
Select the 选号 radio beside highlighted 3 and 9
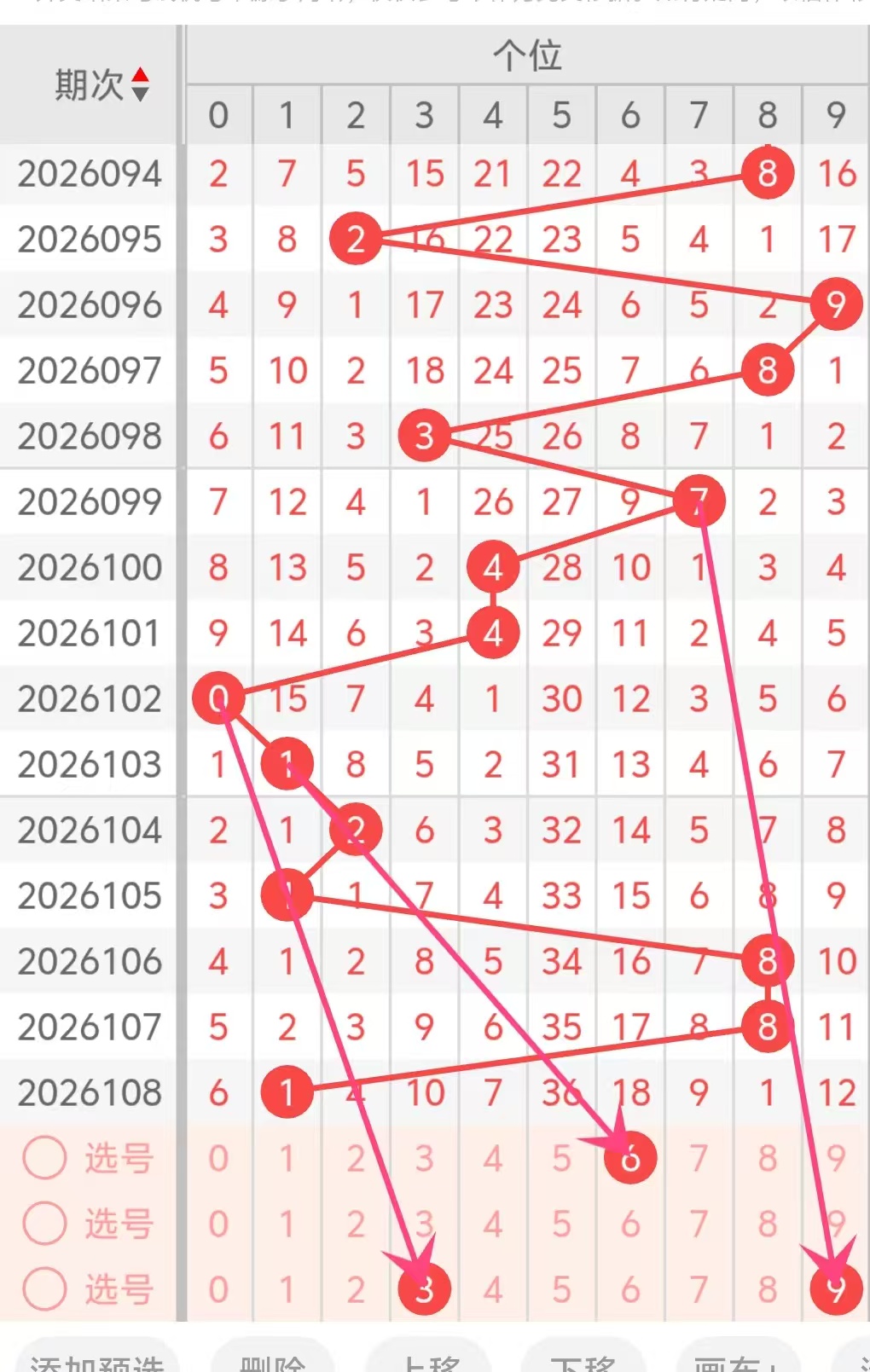click(x=44, y=1288)
